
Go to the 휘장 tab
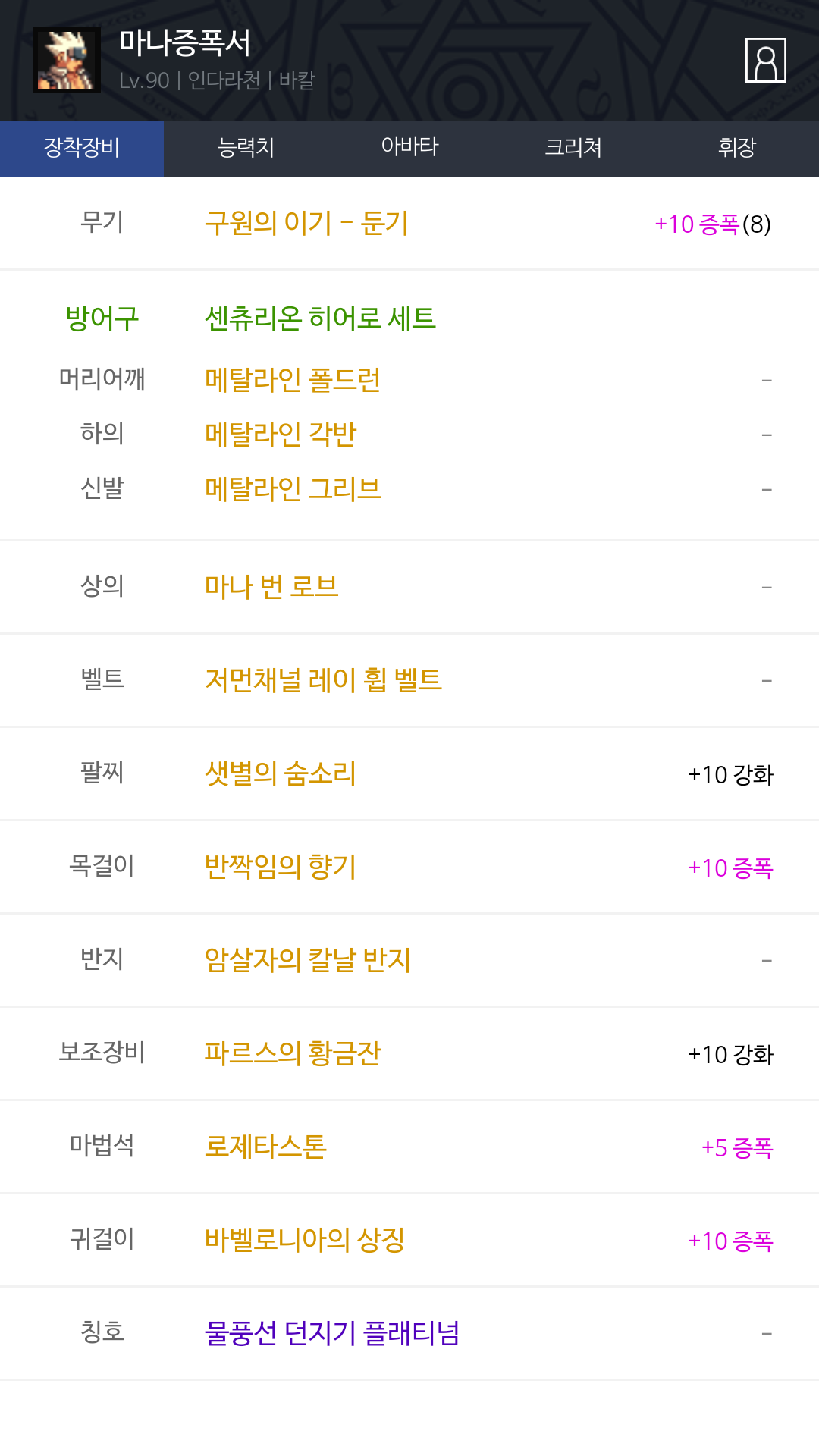(737, 149)
